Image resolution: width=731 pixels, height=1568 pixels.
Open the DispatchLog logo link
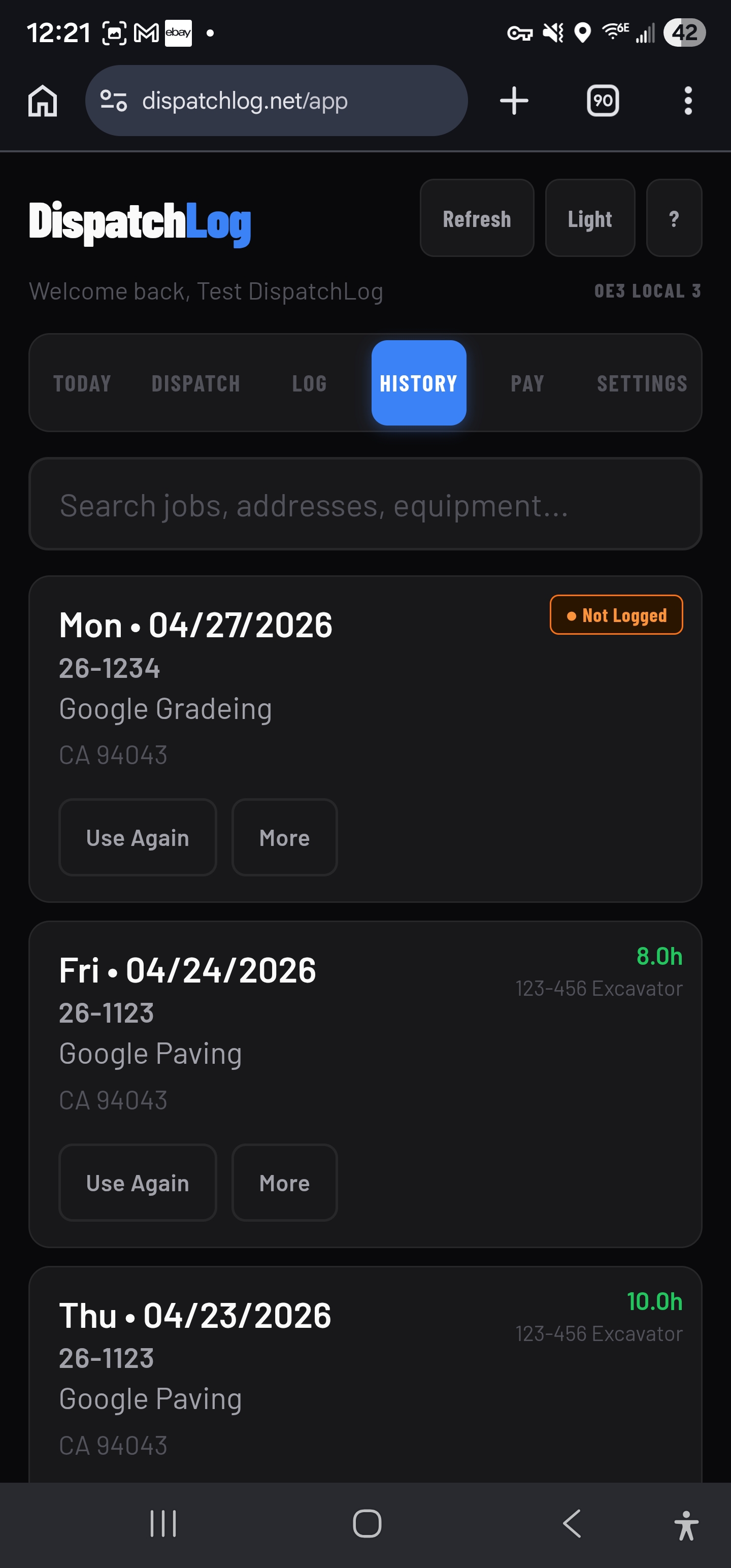(141, 222)
